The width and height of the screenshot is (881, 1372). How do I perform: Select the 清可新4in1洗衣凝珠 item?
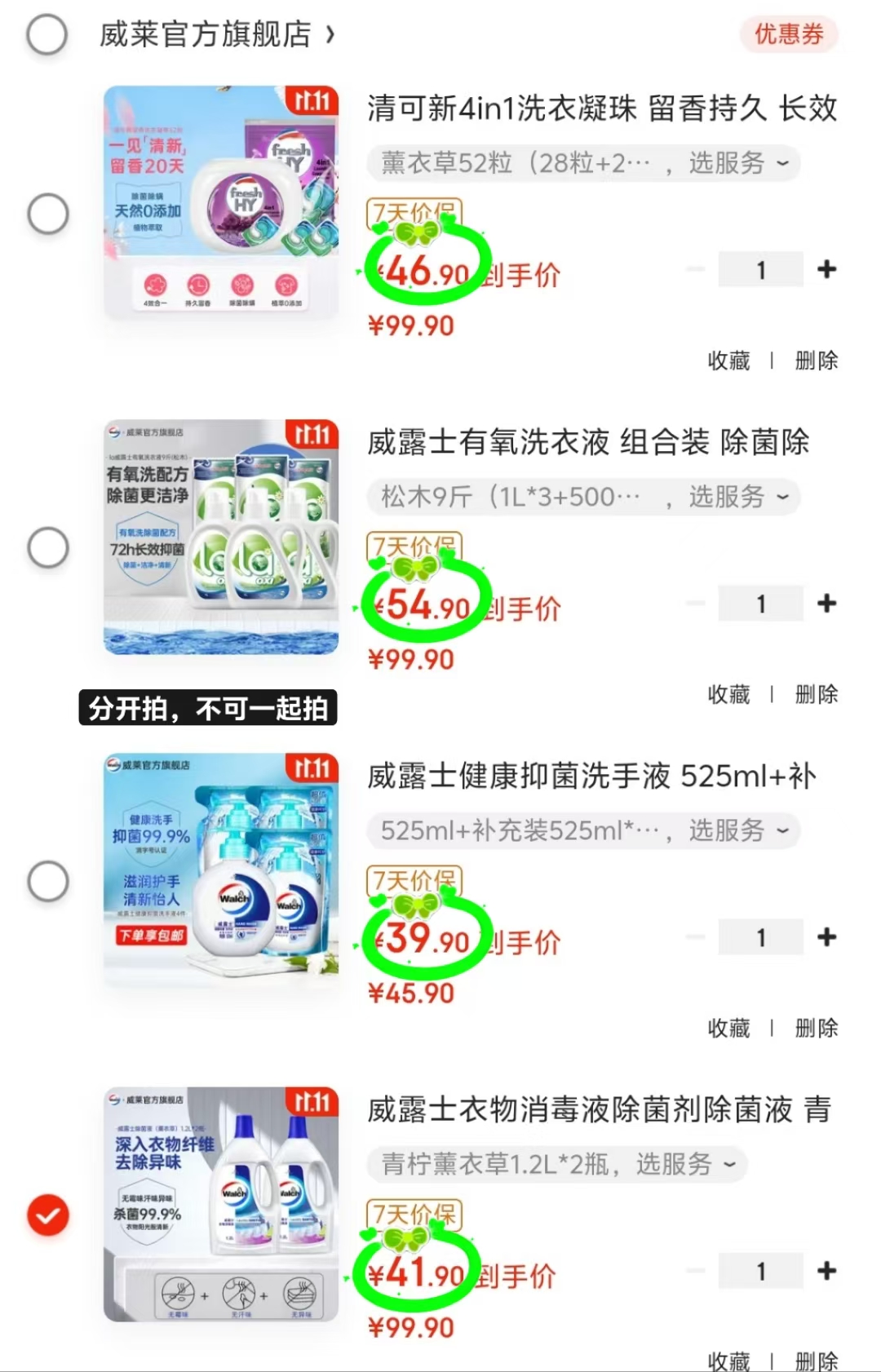point(48,215)
